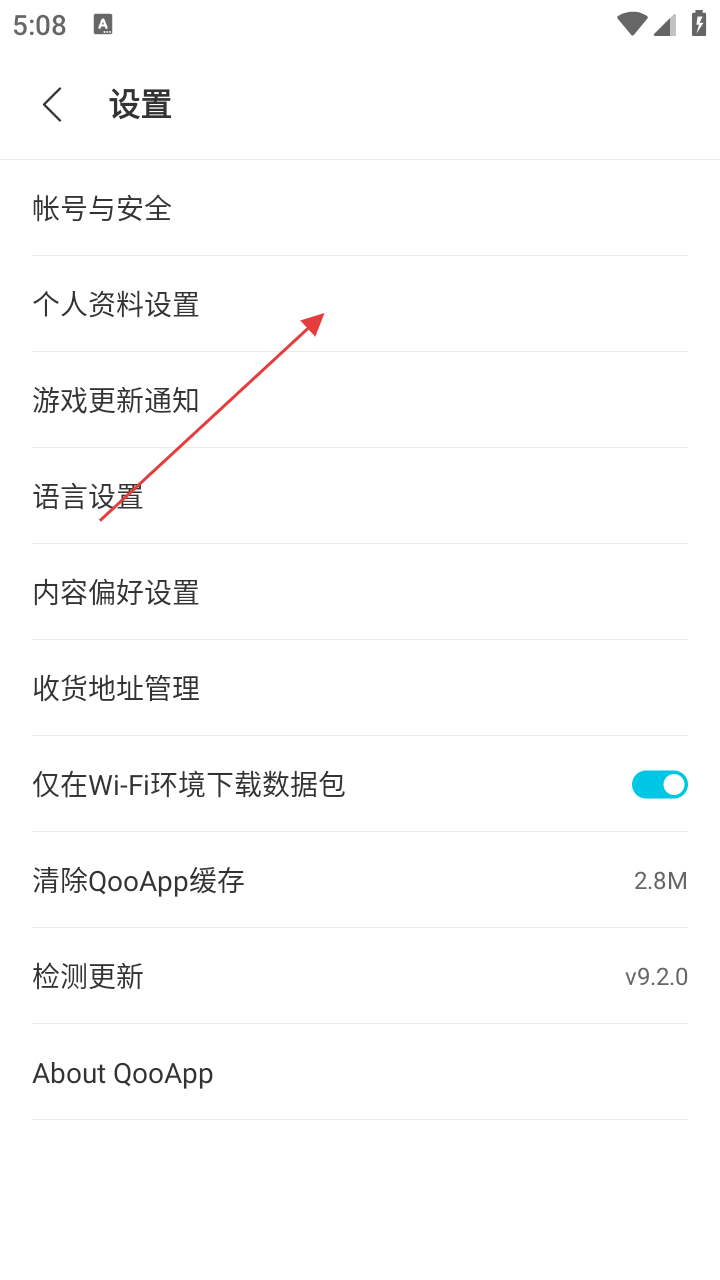Viewport: 720px width, 1280px height.
Task: Go back using the top-left arrow
Action: tap(53, 104)
